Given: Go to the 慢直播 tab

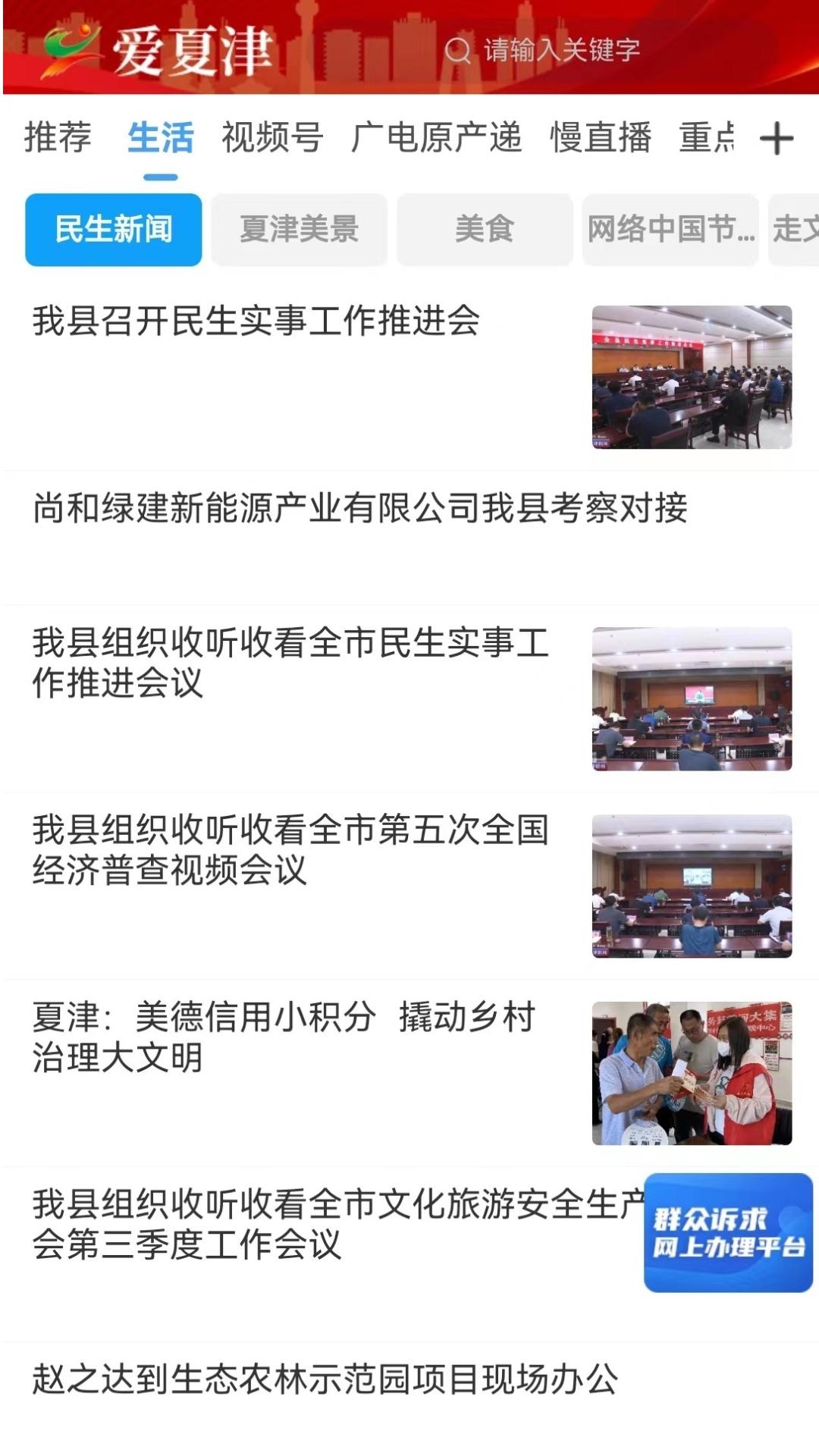Looking at the screenshot, I should (601, 138).
